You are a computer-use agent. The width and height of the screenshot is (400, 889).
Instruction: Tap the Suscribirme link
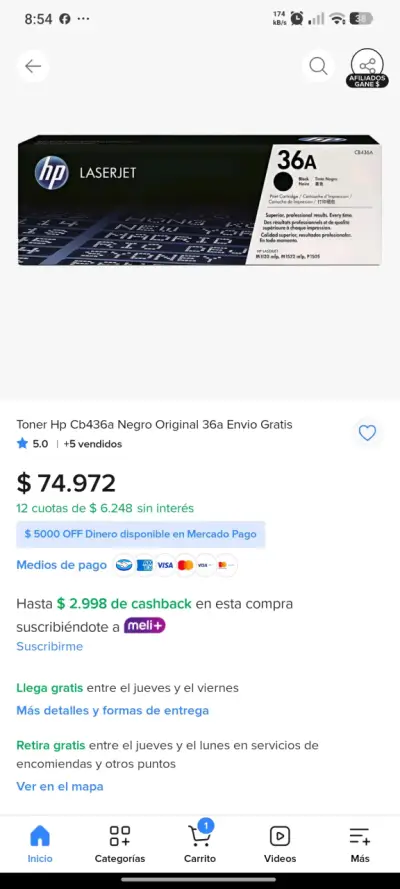[49, 646]
